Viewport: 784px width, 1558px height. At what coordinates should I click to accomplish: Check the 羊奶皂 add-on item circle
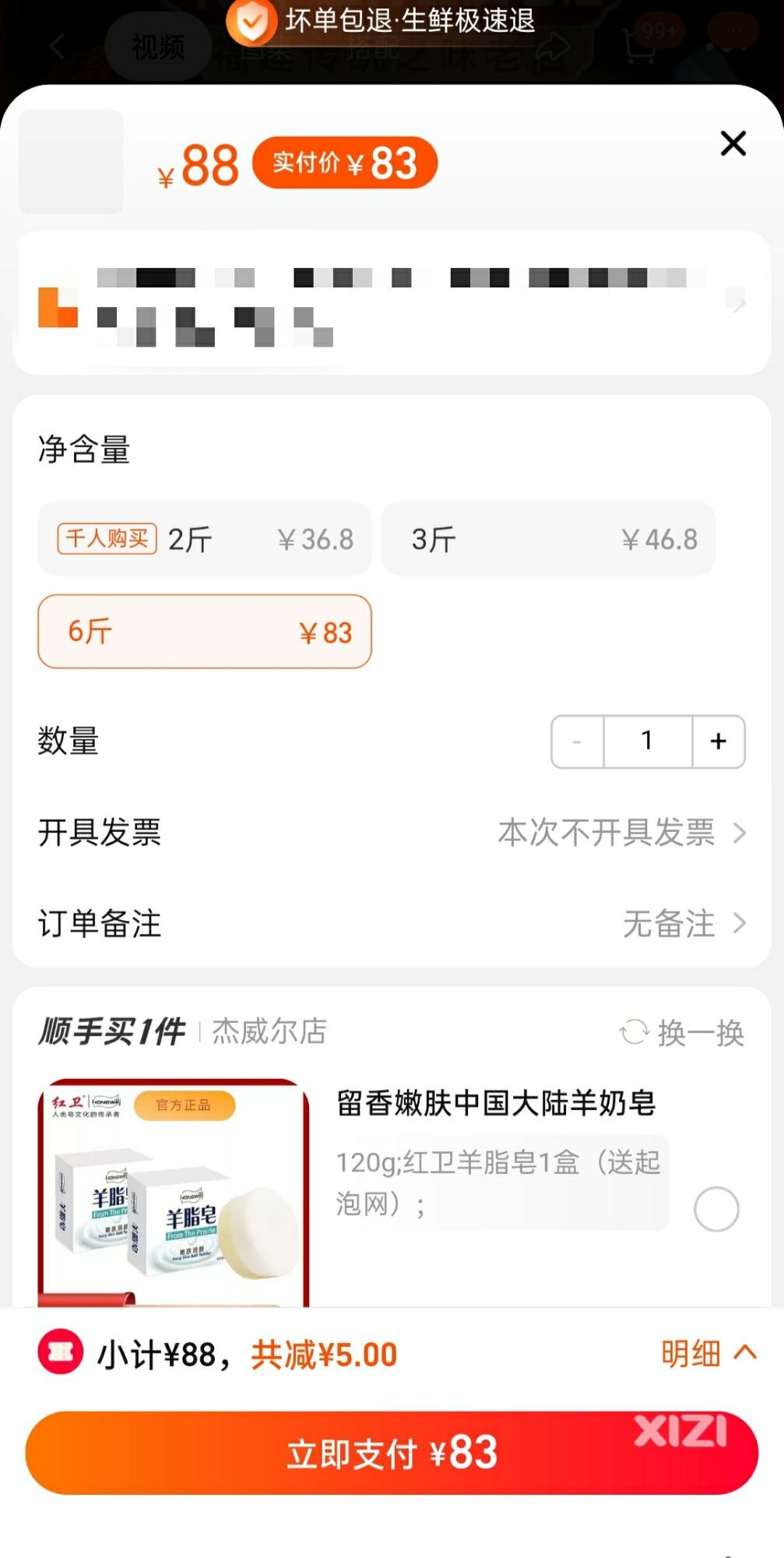(715, 1209)
